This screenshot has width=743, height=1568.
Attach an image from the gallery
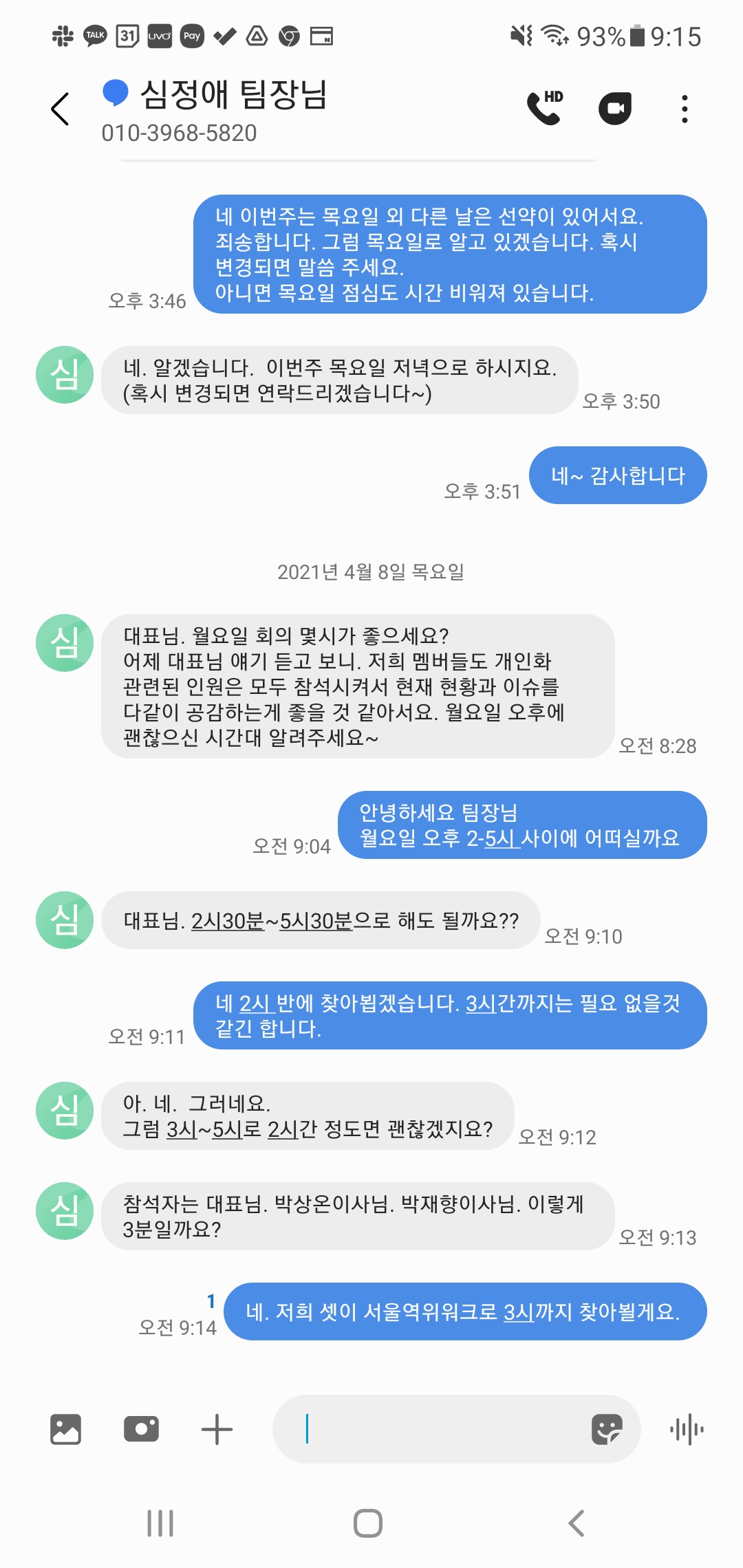point(65,1429)
